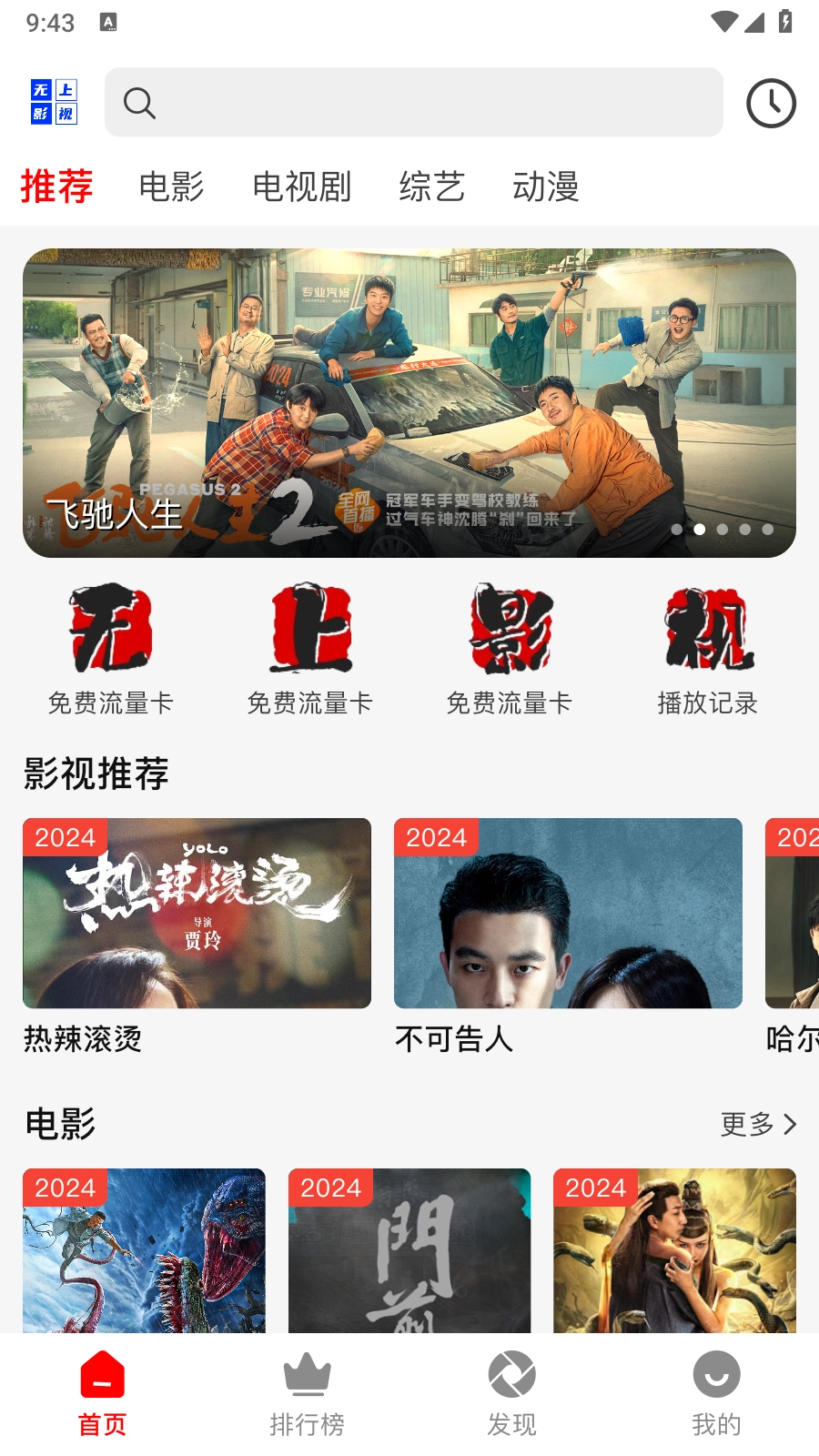This screenshot has height=1456, width=819.
Task: Open the 热辣滚烫 movie poster
Action: coord(197,914)
